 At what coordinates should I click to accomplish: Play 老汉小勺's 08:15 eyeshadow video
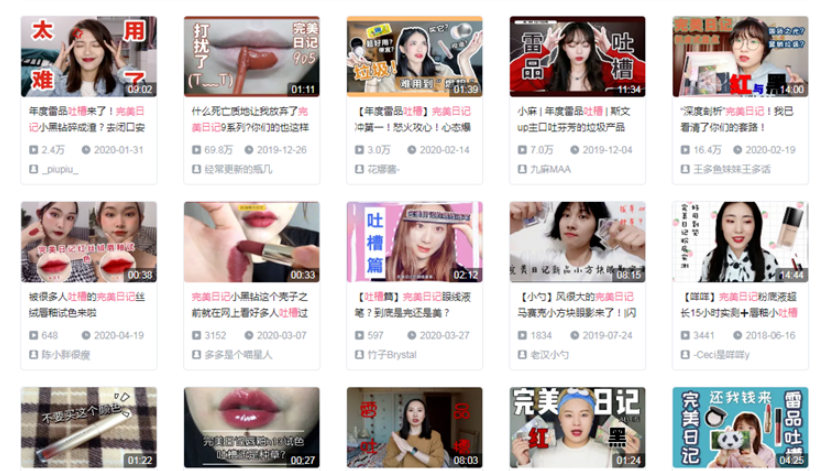pyautogui.click(x=577, y=241)
